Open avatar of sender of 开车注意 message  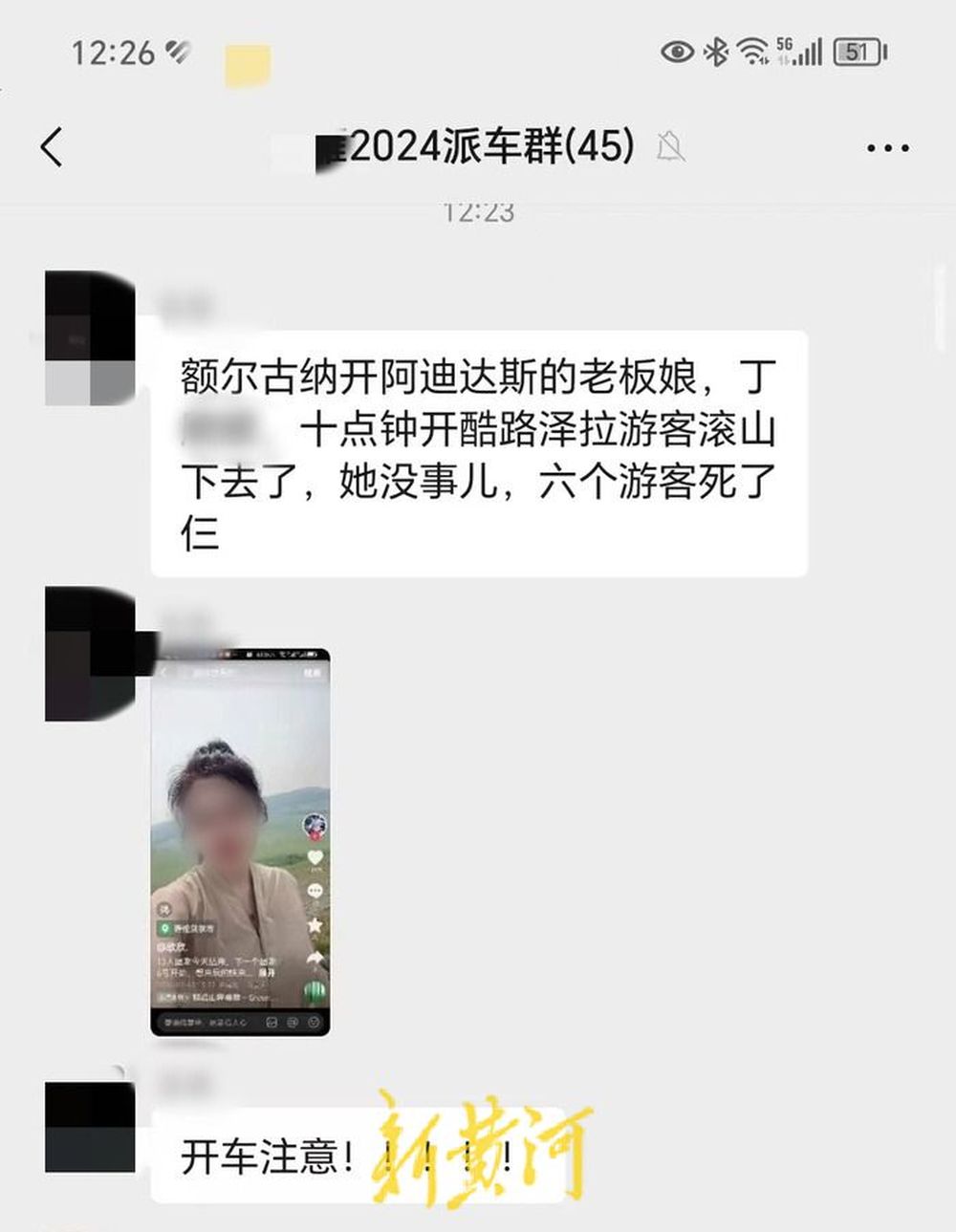[x=91, y=1128]
